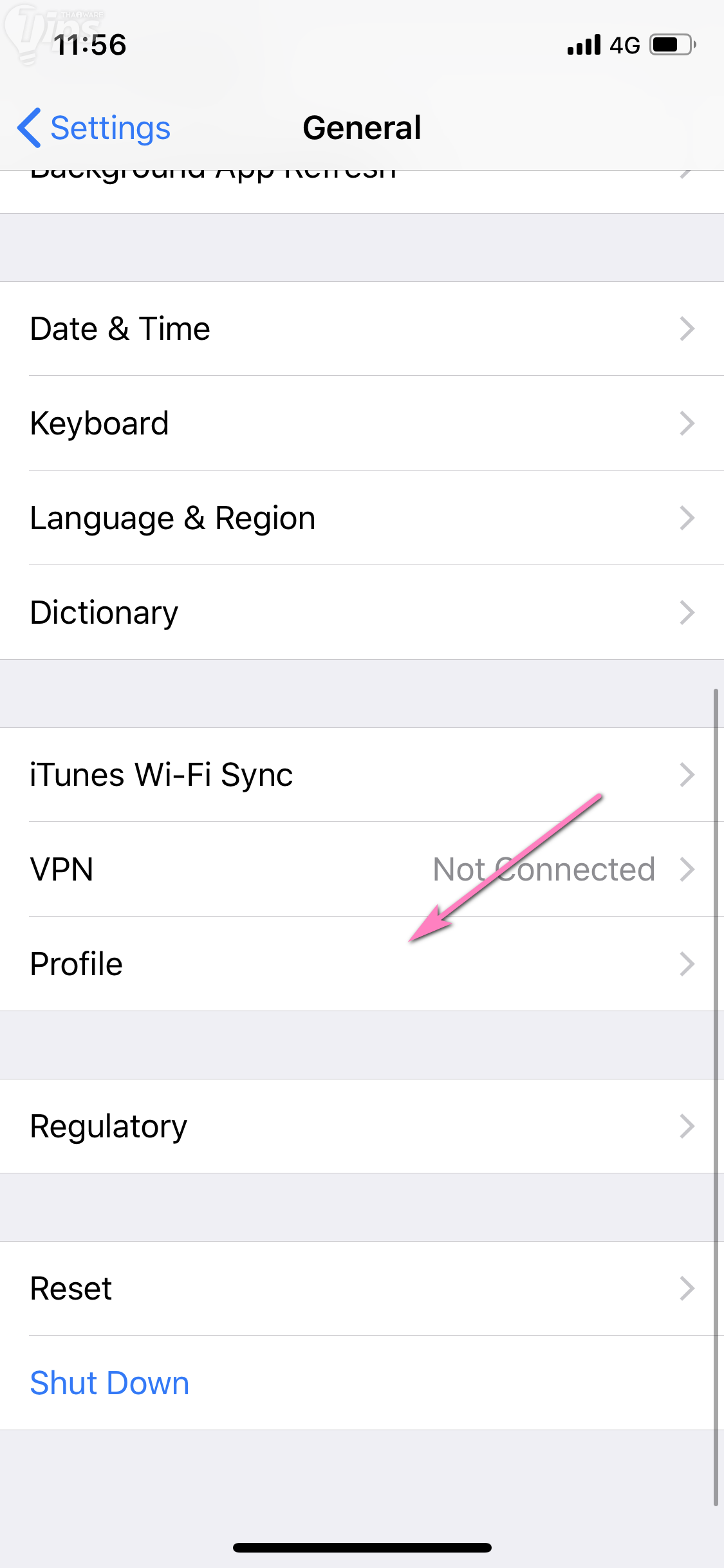Open the Profile row
The height and width of the screenshot is (1568, 724).
click(x=362, y=964)
